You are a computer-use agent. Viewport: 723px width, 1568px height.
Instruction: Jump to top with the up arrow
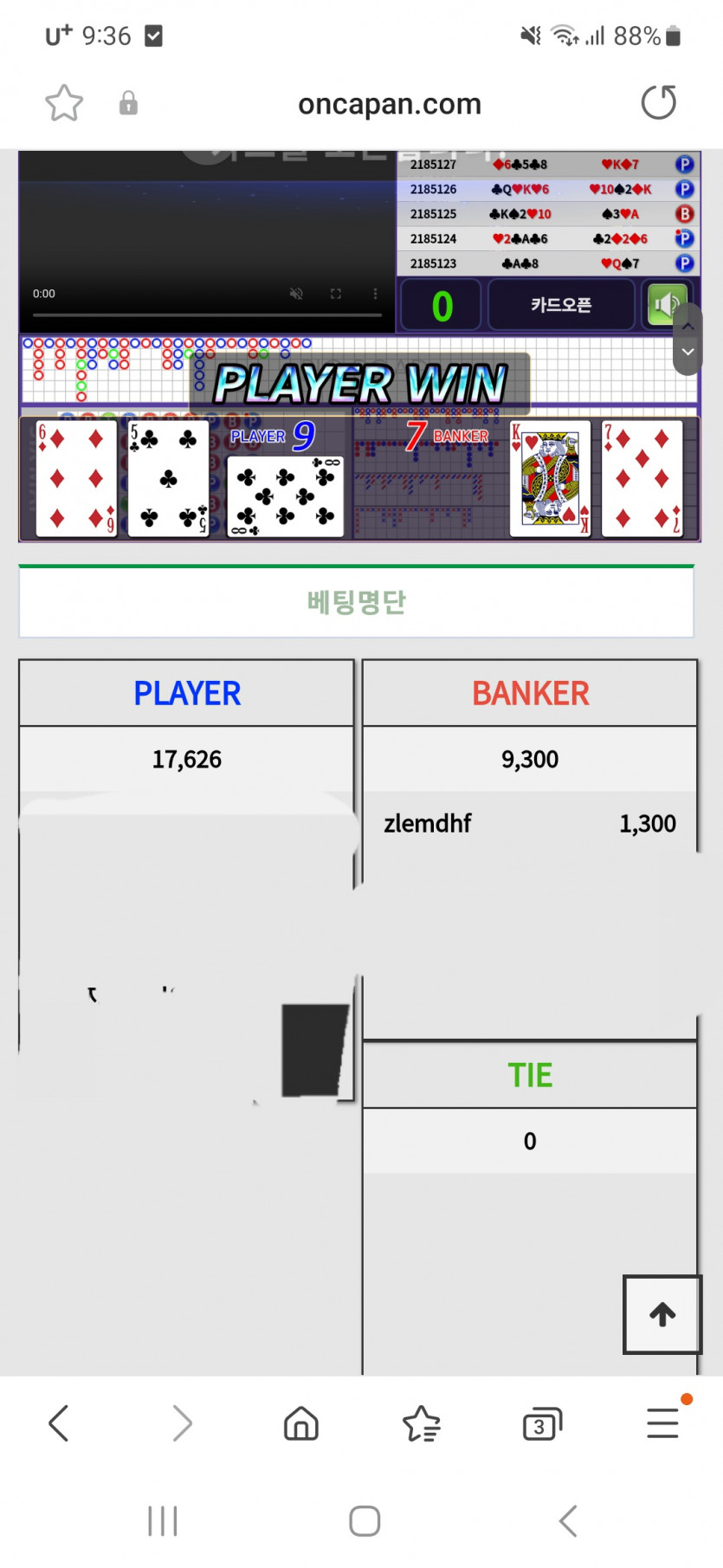tap(662, 1314)
